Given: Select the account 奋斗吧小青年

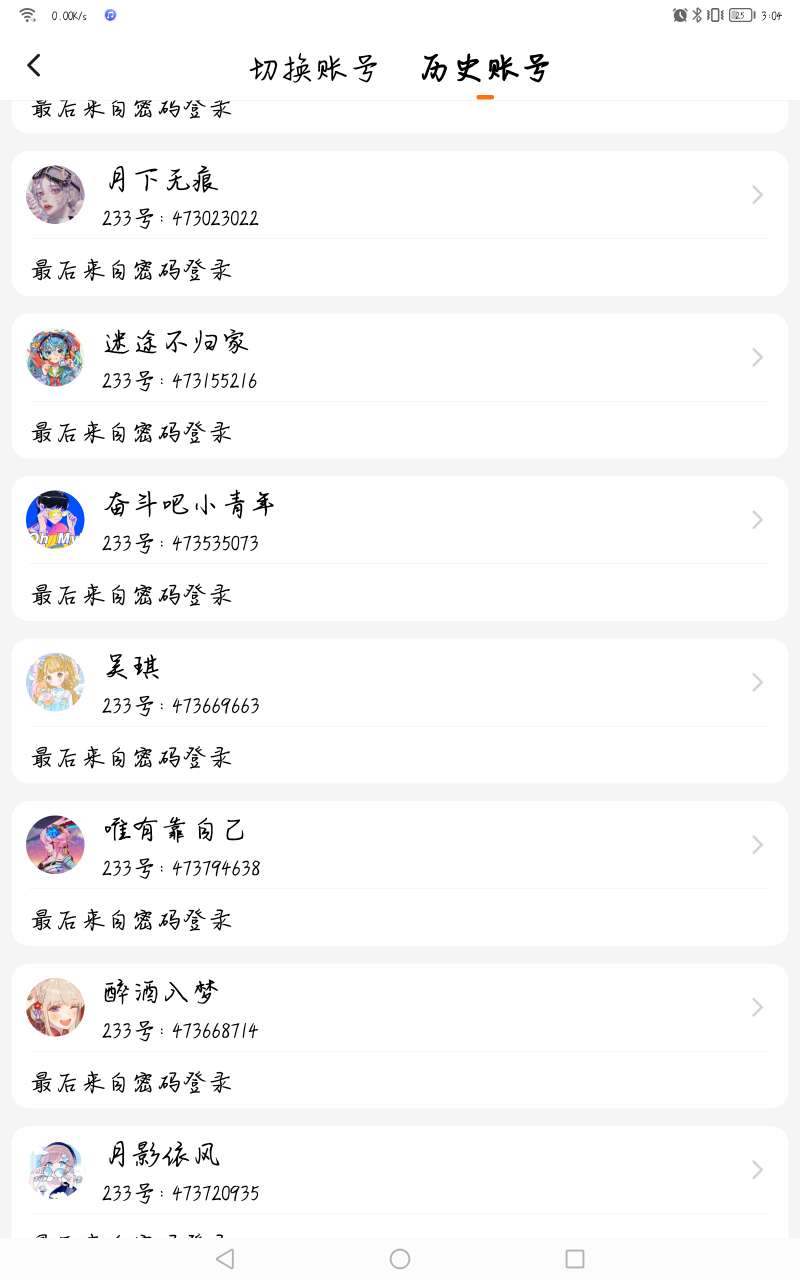Looking at the screenshot, I should (400, 521).
